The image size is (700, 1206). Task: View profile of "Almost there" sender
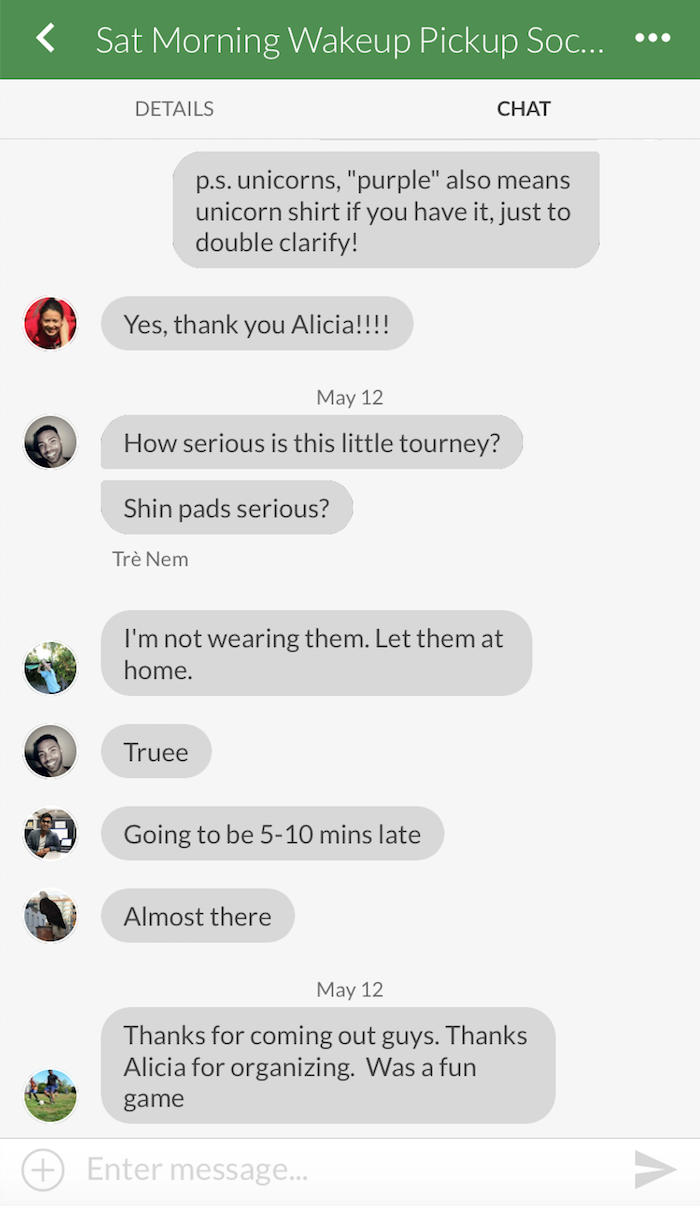click(x=50, y=916)
